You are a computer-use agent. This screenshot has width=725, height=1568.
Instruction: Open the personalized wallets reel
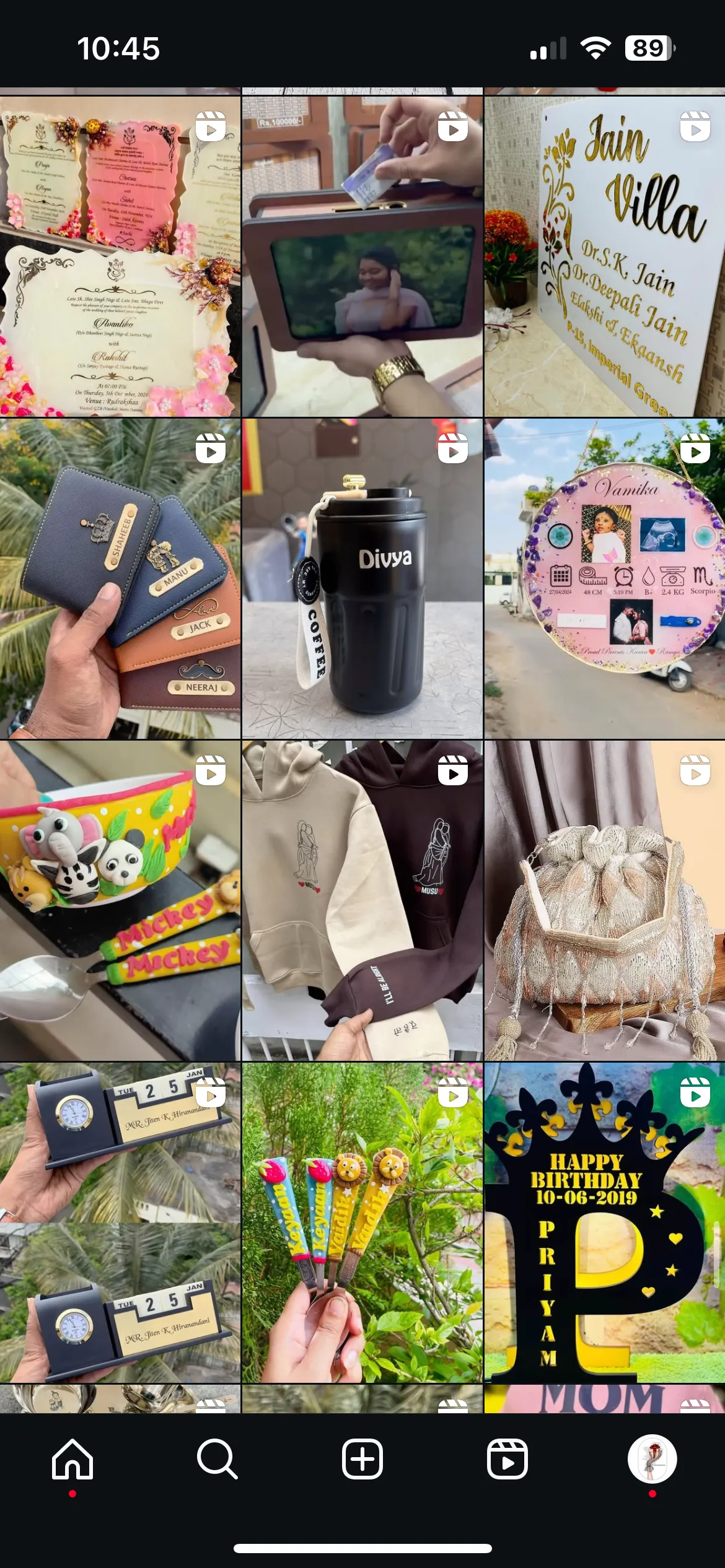tap(120, 579)
